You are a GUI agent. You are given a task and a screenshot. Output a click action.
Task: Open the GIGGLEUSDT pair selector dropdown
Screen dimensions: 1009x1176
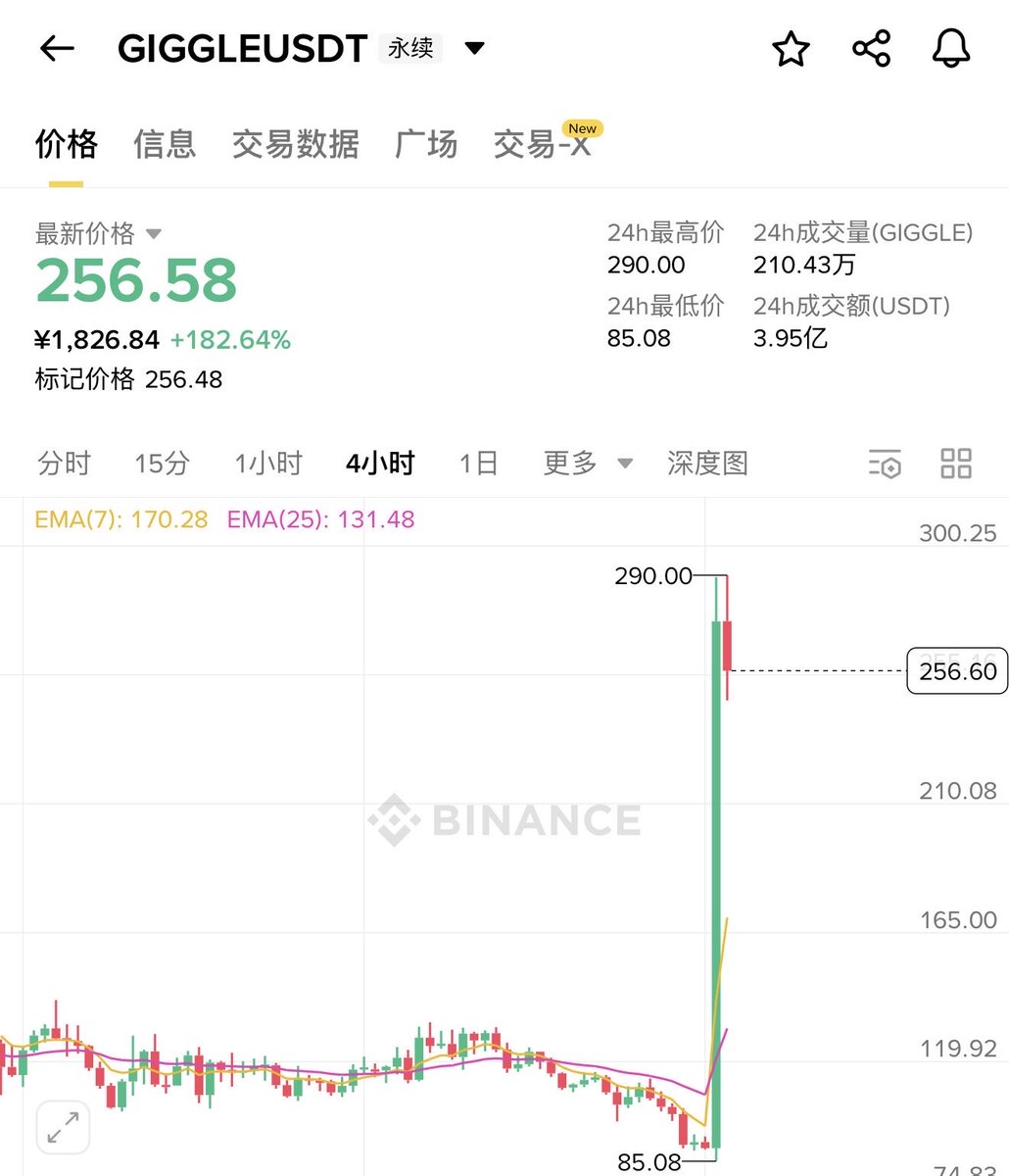(474, 48)
